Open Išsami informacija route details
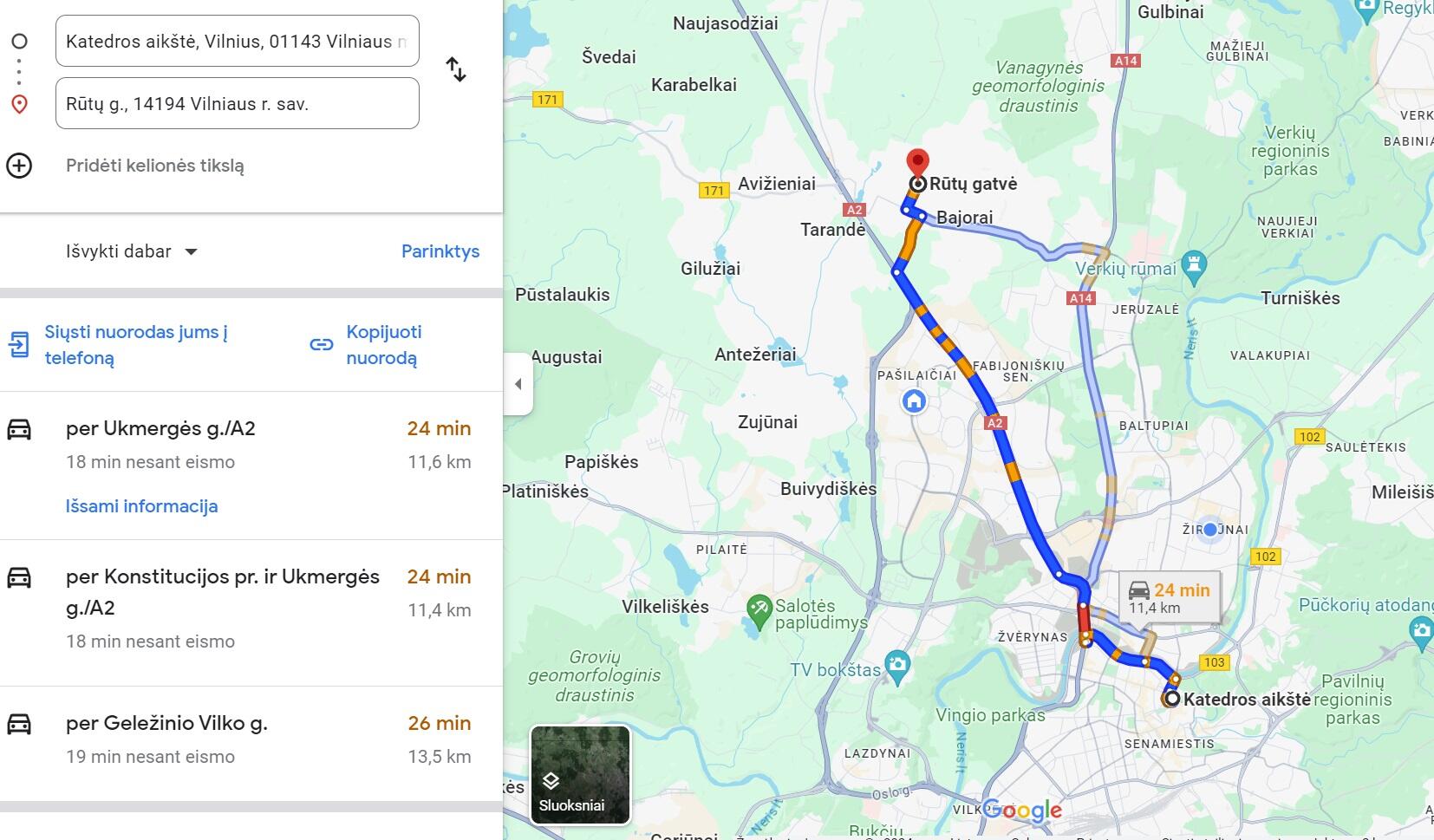The image size is (1434, 840). (x=141, y=506)
